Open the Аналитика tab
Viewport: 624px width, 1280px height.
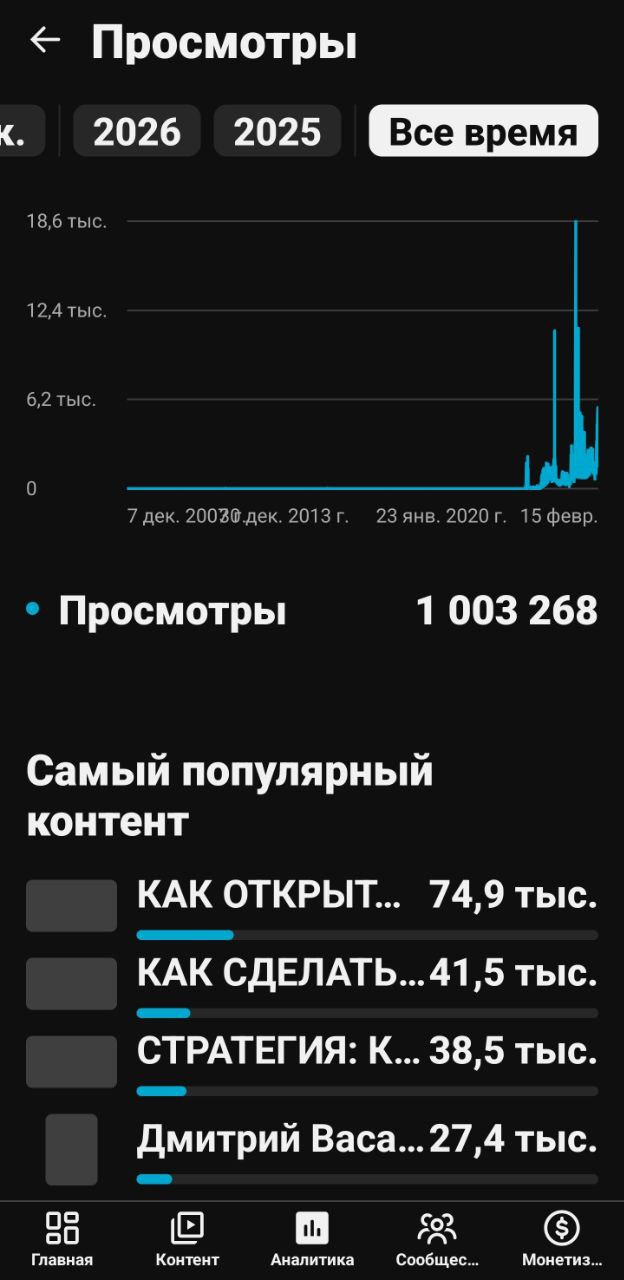click(x=312, y=1240)
